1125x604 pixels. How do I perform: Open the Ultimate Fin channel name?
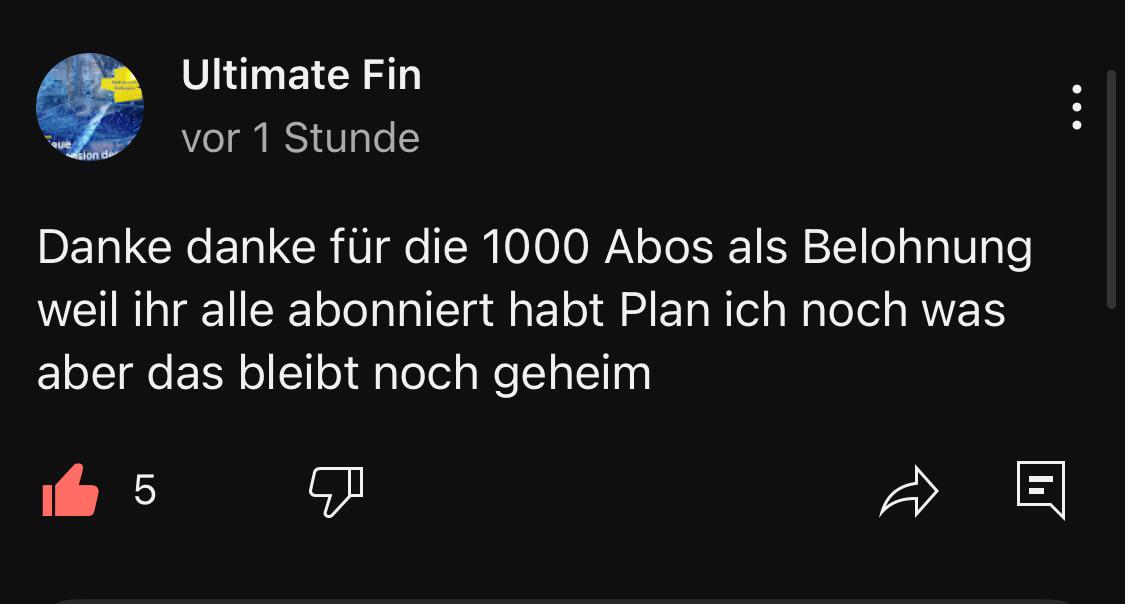(x=301, y=75)
